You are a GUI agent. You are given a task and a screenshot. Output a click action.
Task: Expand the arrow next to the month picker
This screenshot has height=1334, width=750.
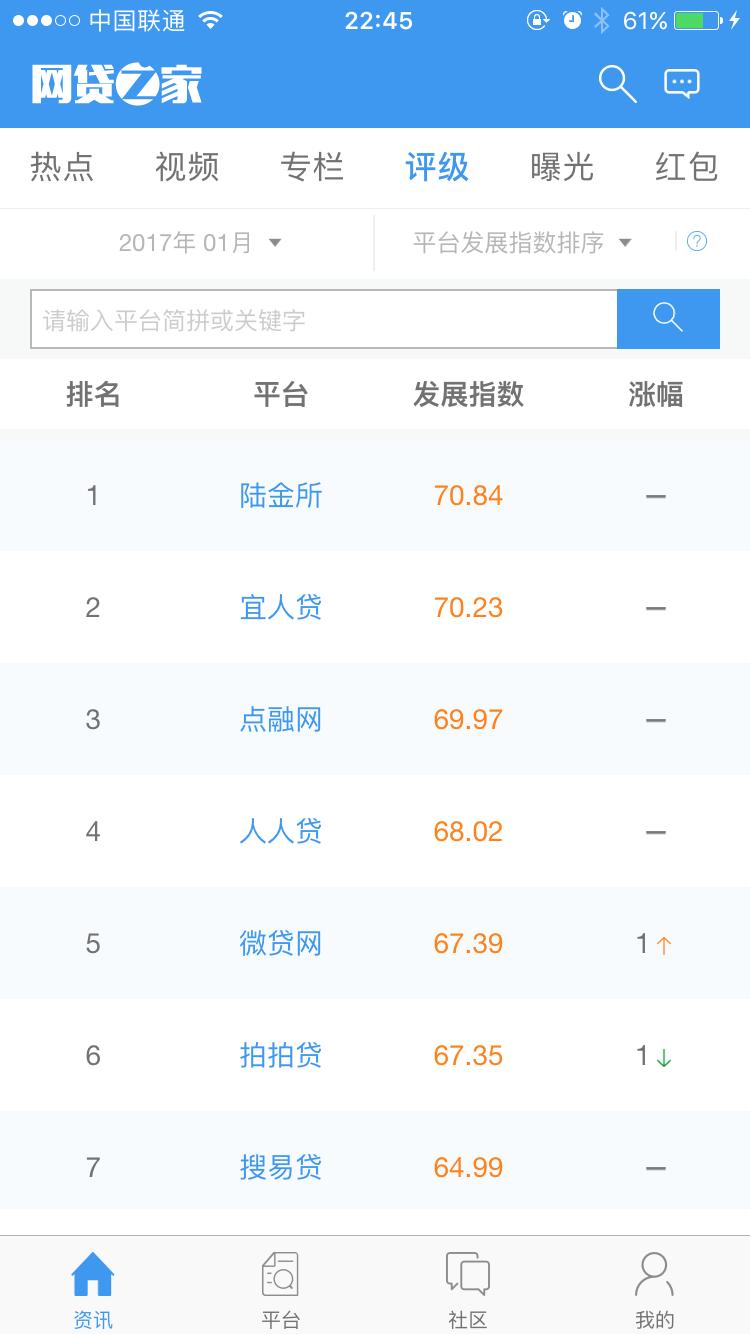276,242
